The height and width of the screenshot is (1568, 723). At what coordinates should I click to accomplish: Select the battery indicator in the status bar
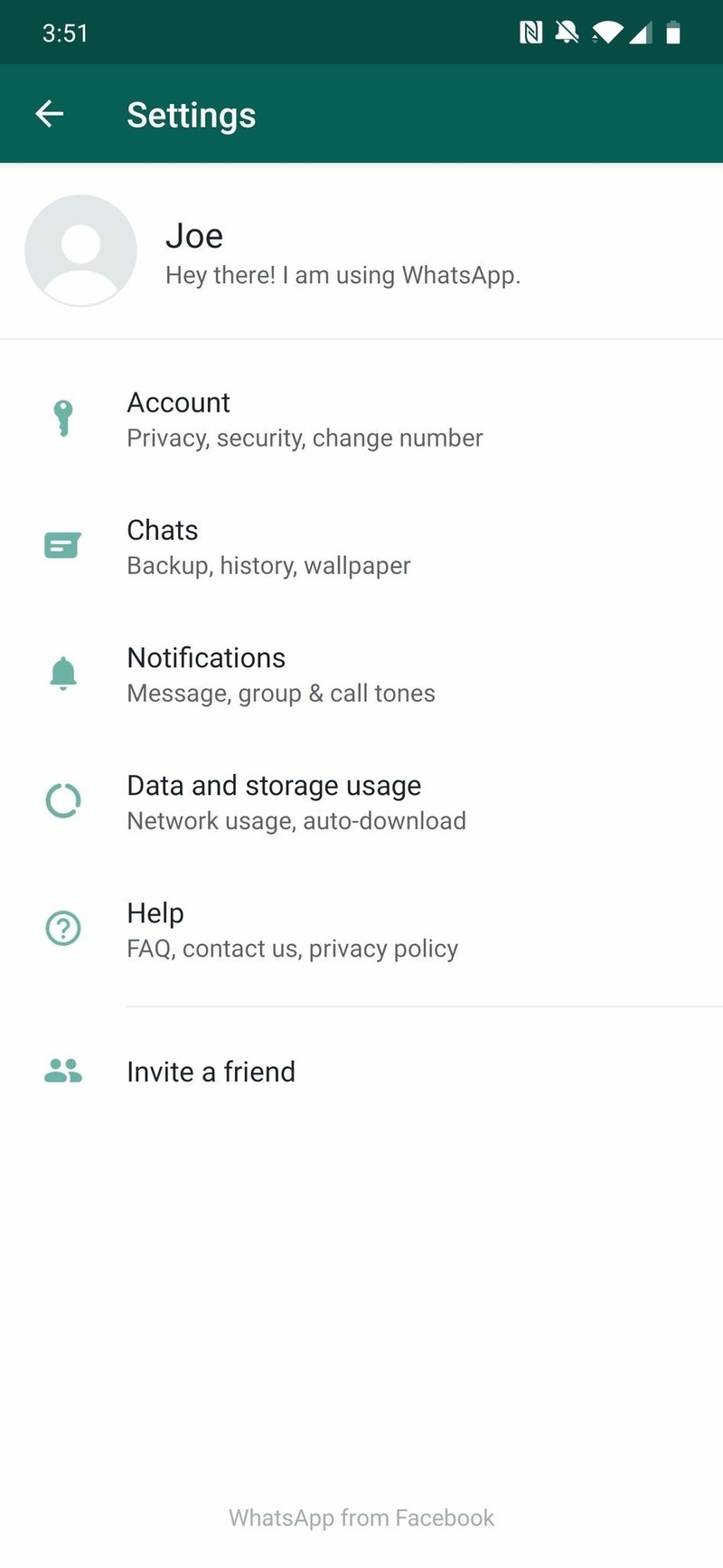[x=674, y=33]
